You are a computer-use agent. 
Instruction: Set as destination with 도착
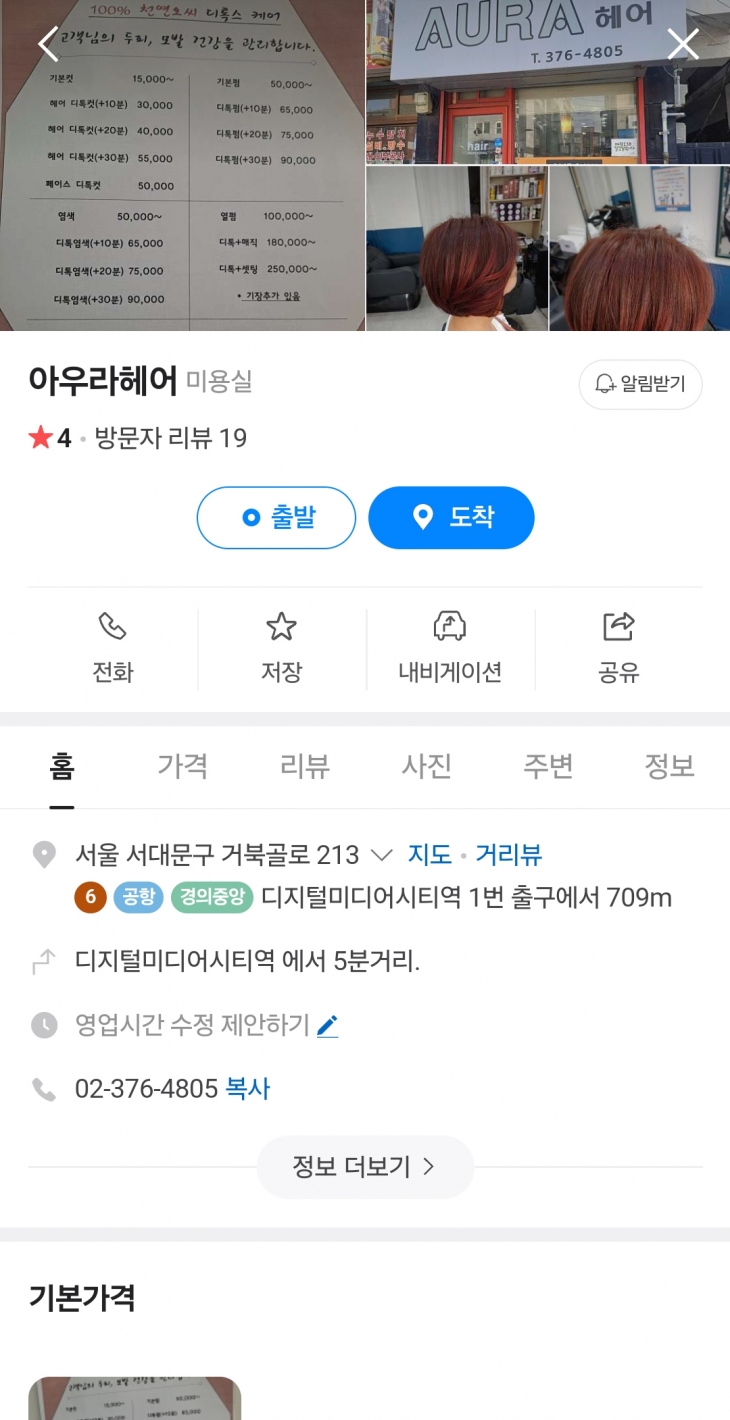coord(451,517)
